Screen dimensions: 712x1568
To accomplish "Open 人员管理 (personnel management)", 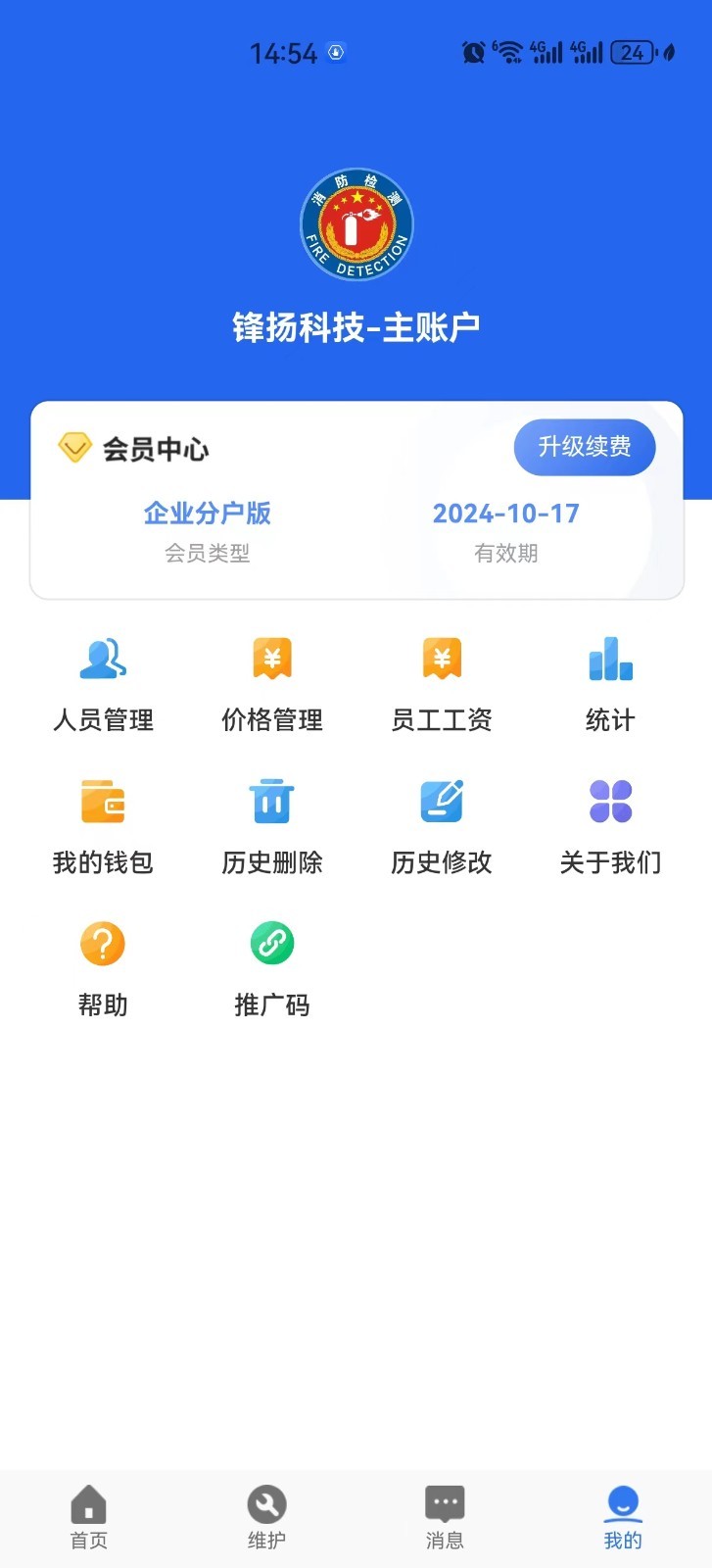I will pos(103,683).
